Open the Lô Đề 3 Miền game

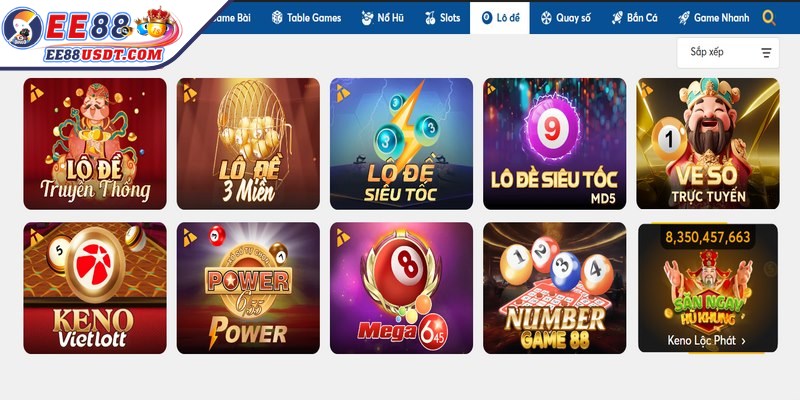tap(248, 144)
